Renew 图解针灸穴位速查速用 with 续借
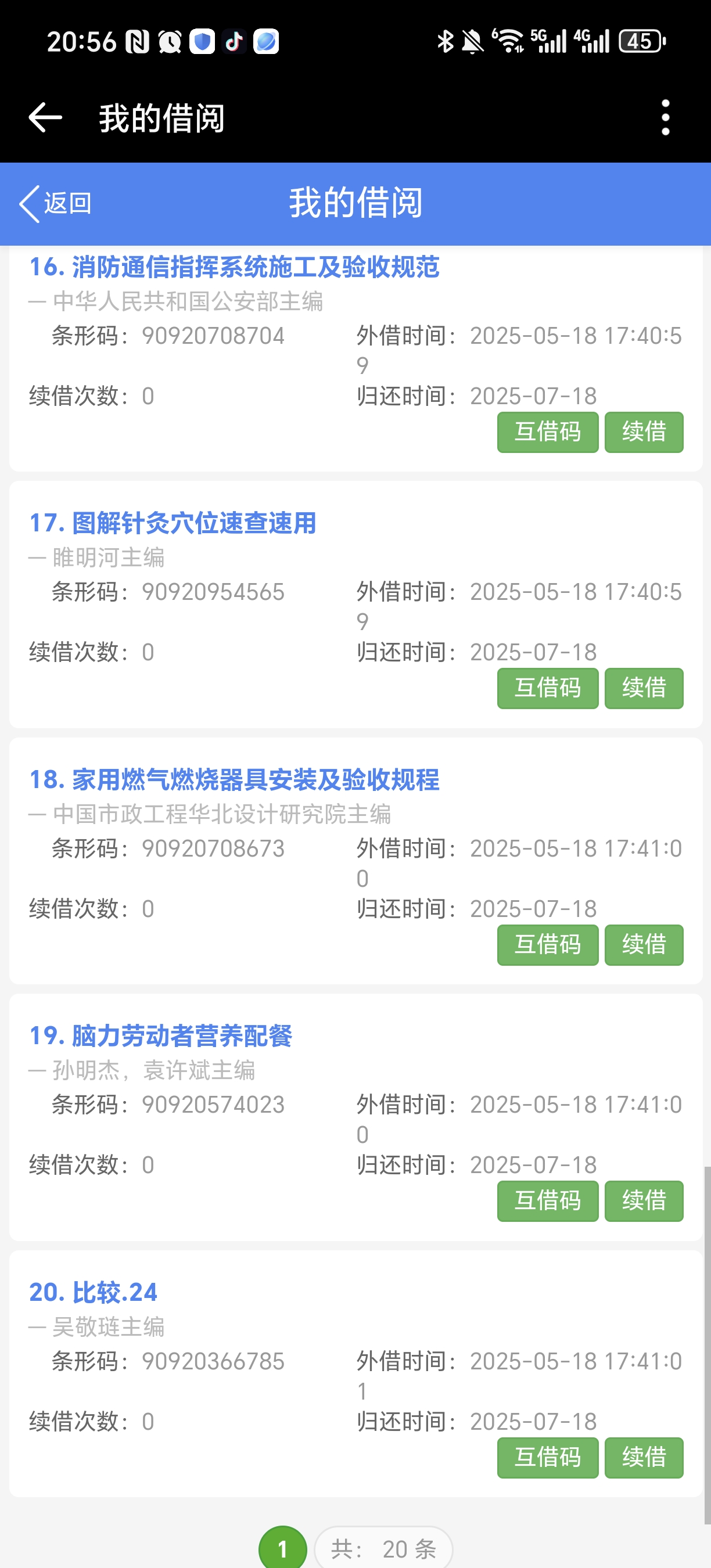Image resolution: width=711 pixels, height=1568 pixels. [x=644, y=688]
